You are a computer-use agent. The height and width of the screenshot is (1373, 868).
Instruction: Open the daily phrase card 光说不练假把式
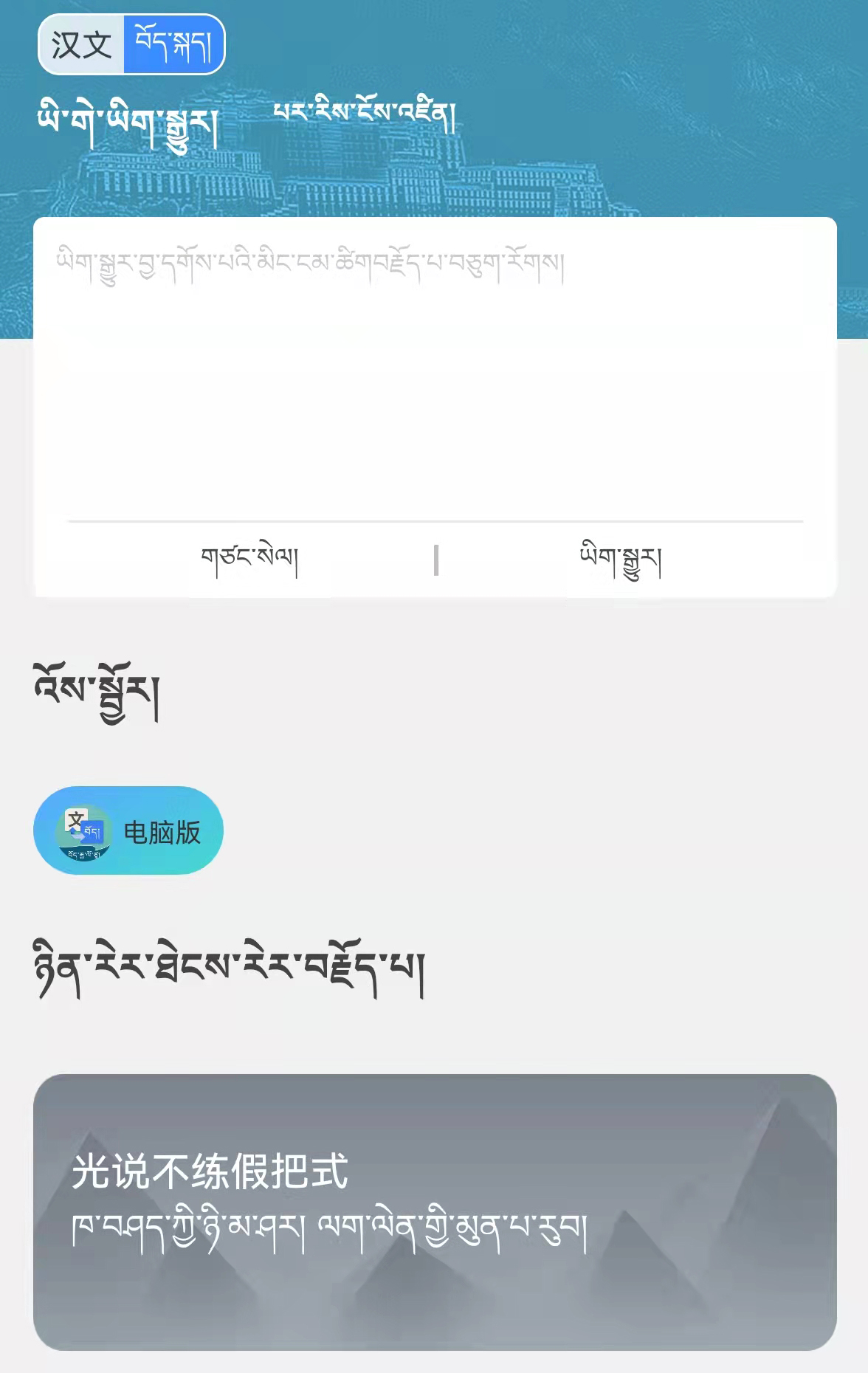[434, 1211]
